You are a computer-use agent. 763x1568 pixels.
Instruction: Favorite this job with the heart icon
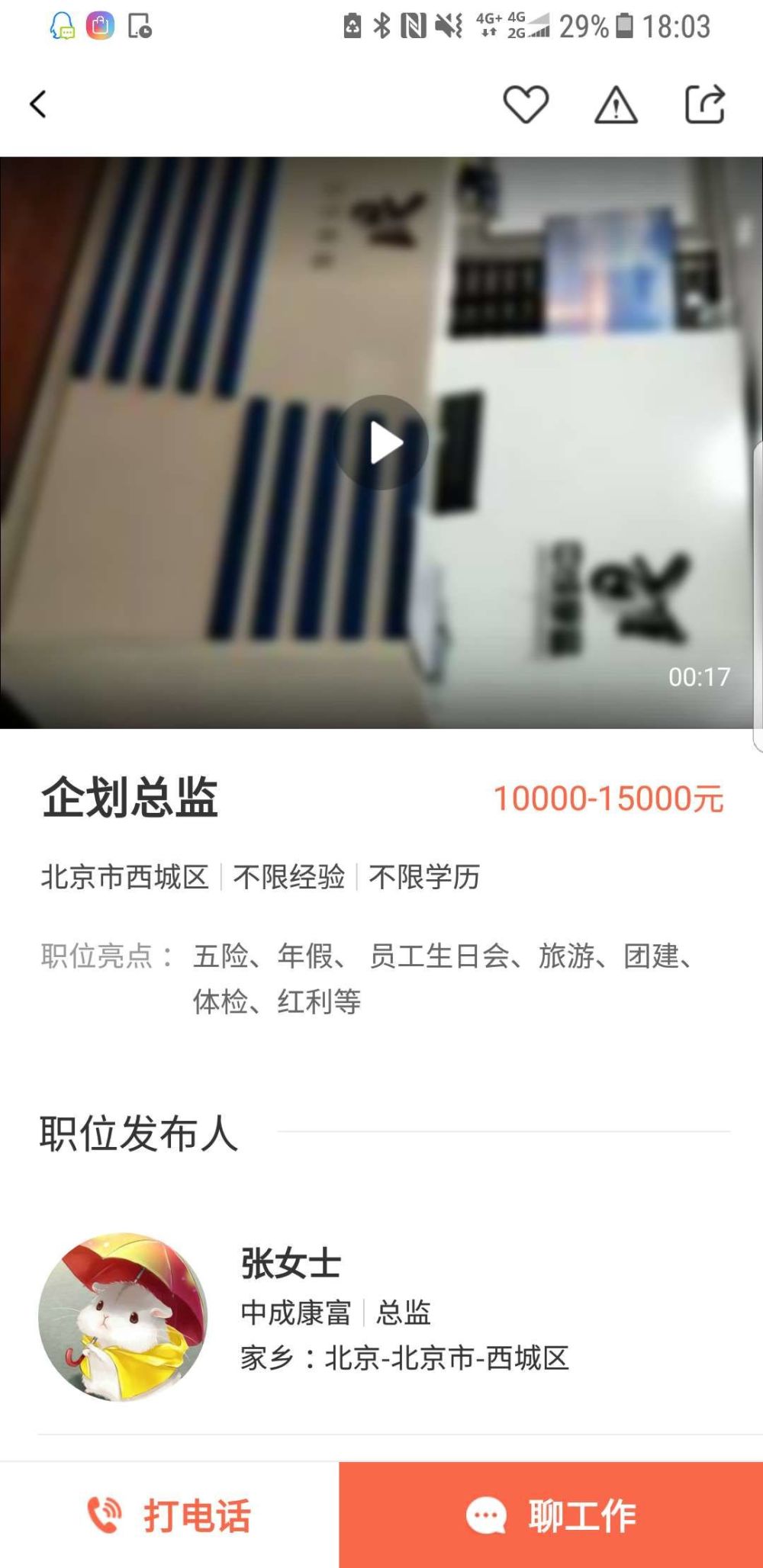526,104
